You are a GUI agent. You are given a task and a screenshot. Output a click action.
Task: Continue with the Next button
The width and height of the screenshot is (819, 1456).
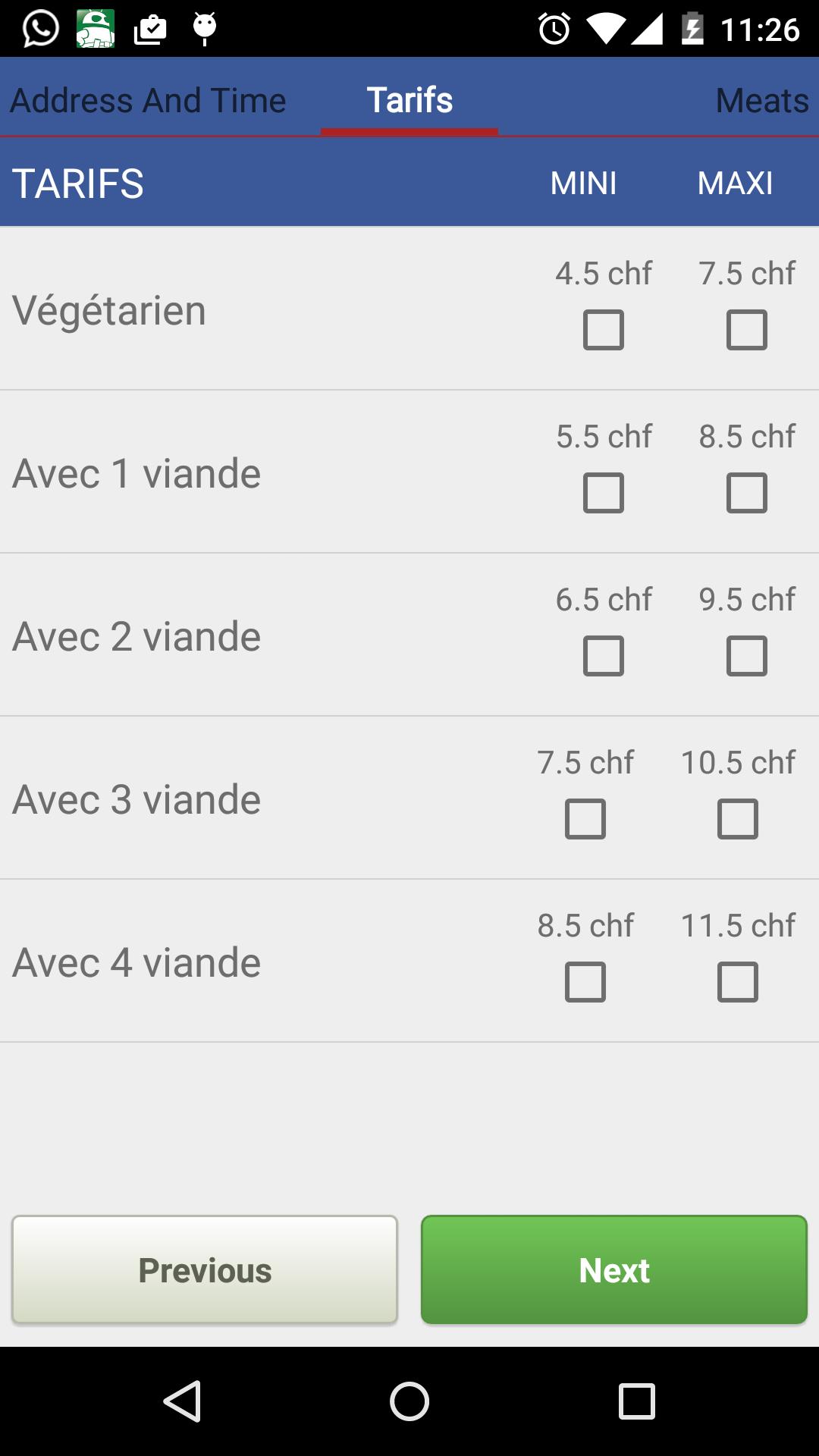tap(614, 1270)
